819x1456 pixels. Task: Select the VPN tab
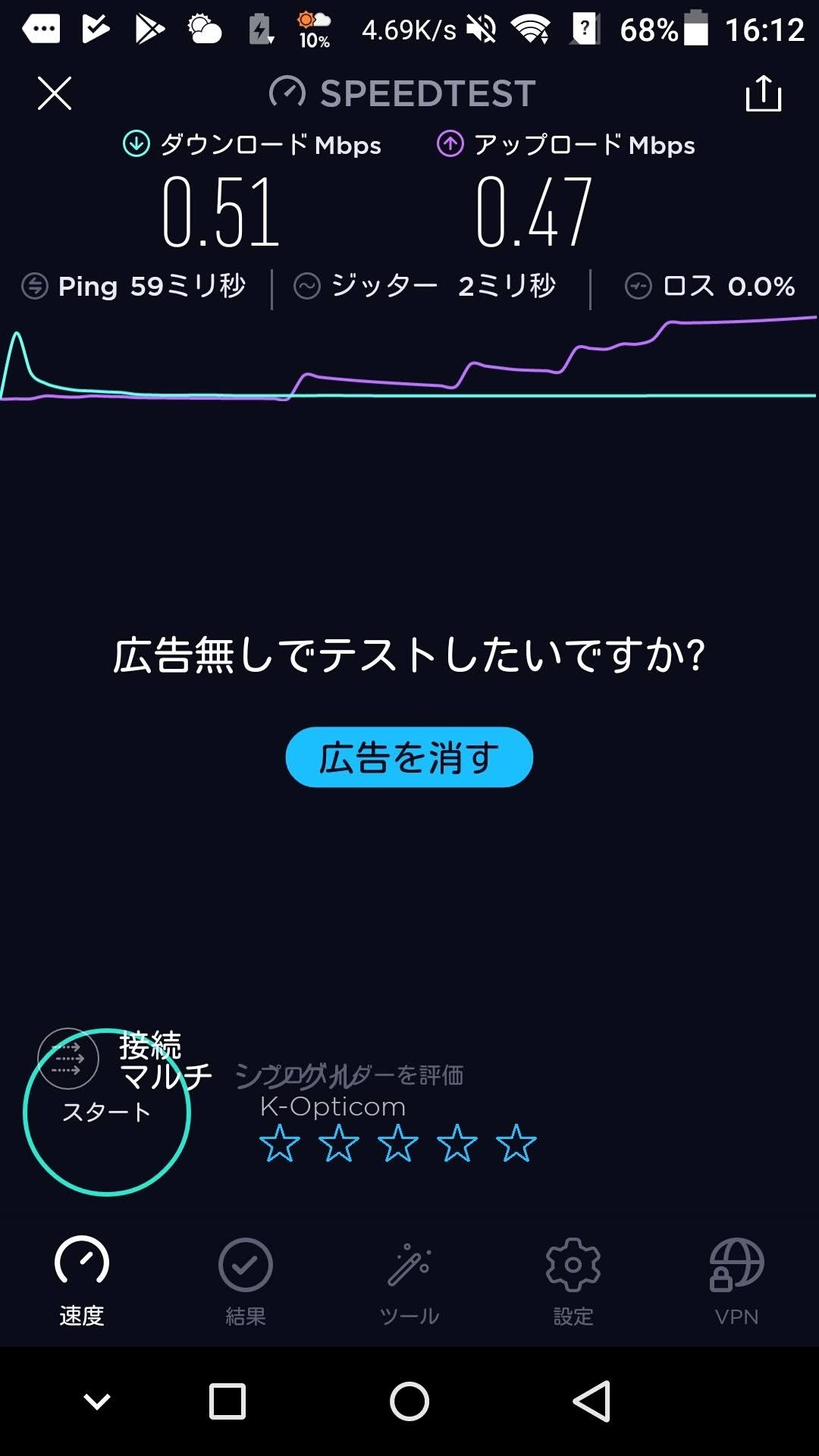(736, 1280)
